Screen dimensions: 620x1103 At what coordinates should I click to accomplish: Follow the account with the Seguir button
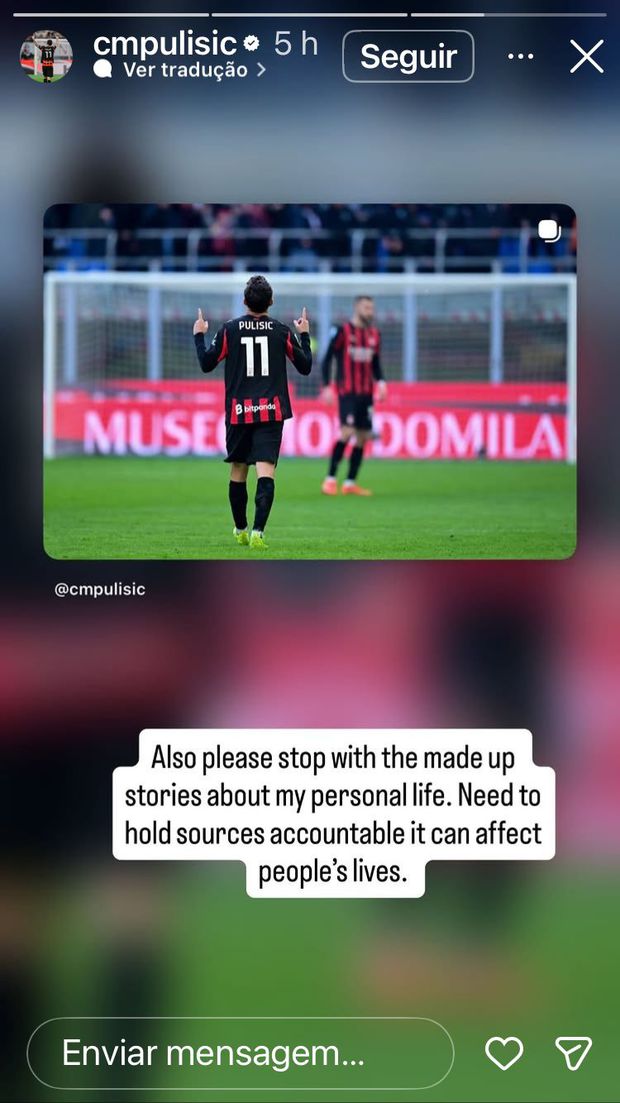408,56
